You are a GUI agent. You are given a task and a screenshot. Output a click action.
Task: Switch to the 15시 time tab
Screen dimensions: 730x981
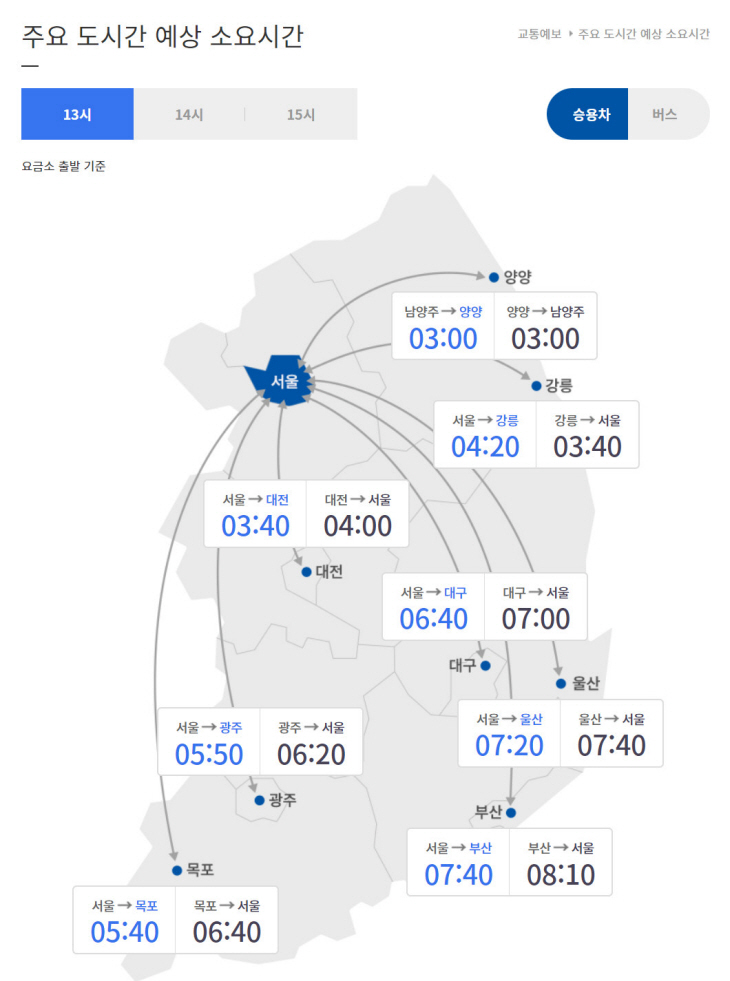[301, 114]
